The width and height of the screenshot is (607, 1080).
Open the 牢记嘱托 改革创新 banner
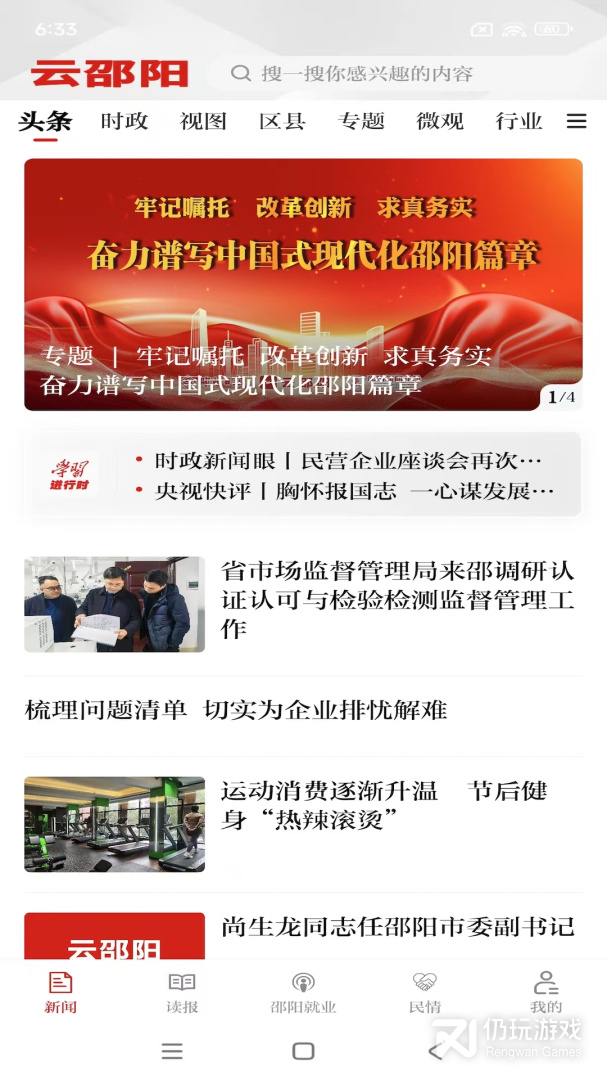(303, 284)
